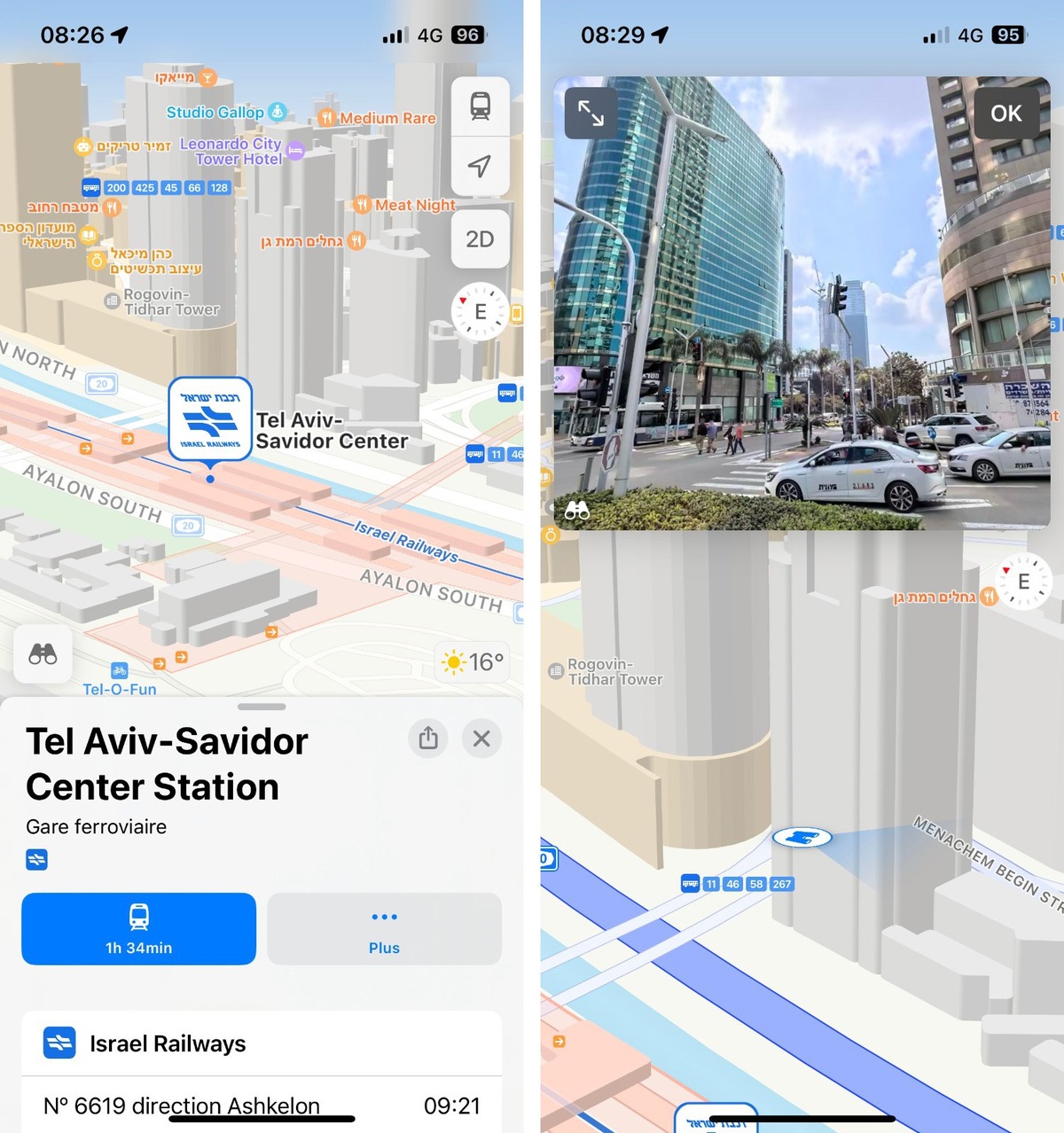Expand Look Around to full screen
The image size is (1064, 1133).
[x=591, y=113]
